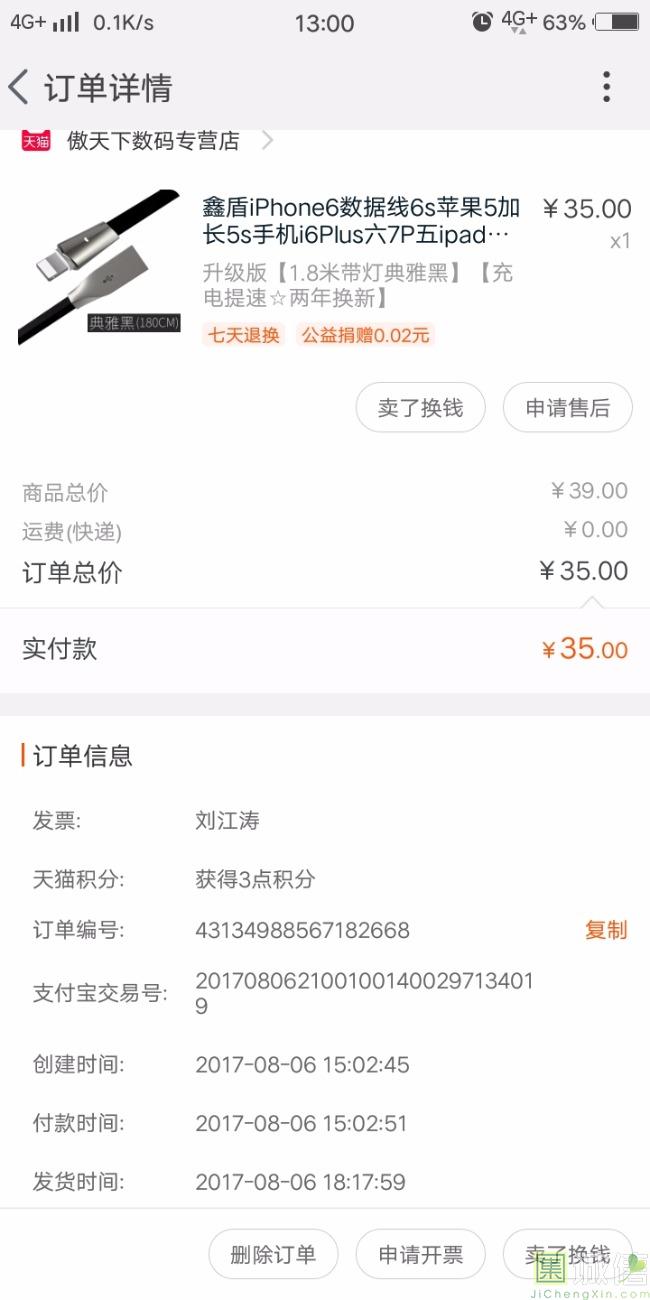Go back from the 订单详情 page
The image size is (650, 1300).
pyautogui.click(x=20, y=88)
